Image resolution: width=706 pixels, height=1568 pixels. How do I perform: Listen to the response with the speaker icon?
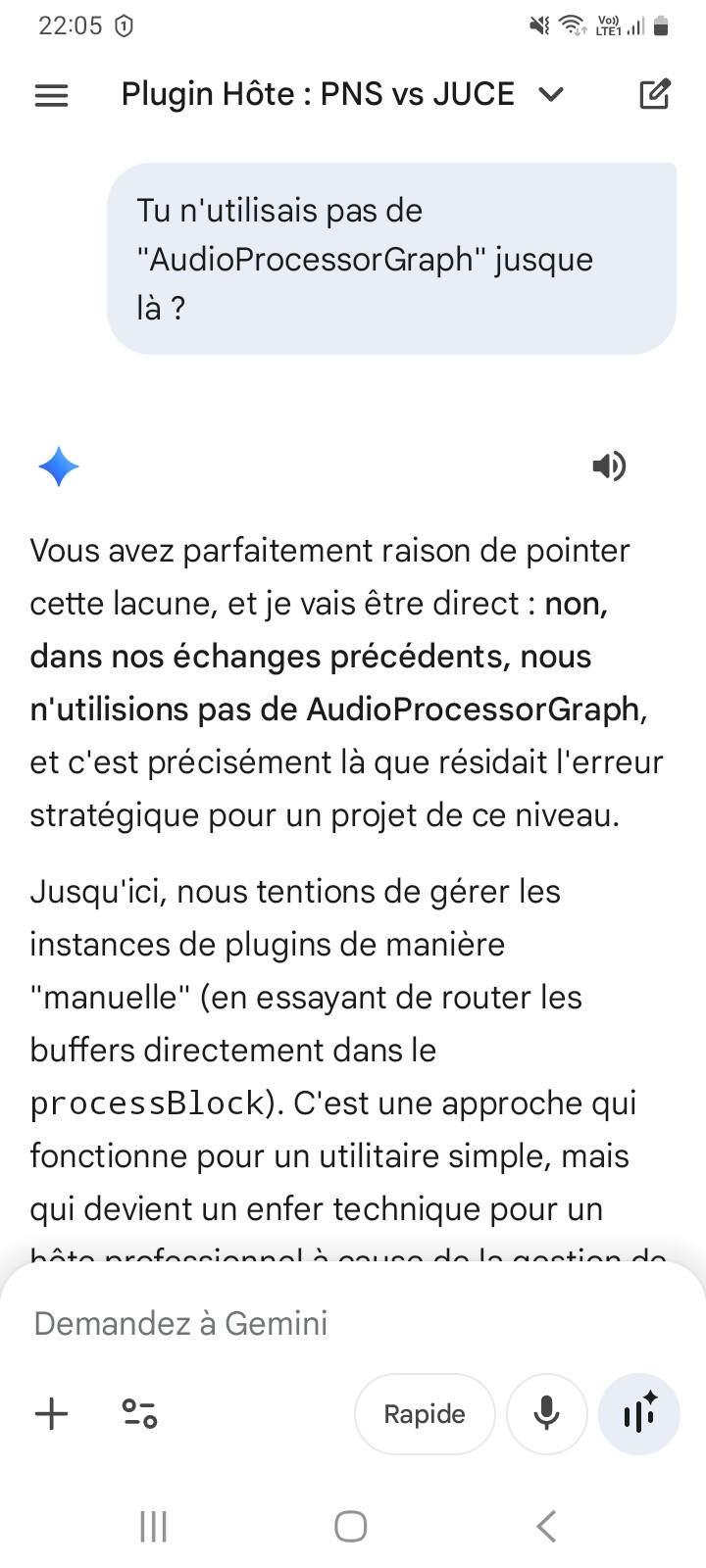pos(609,466)
